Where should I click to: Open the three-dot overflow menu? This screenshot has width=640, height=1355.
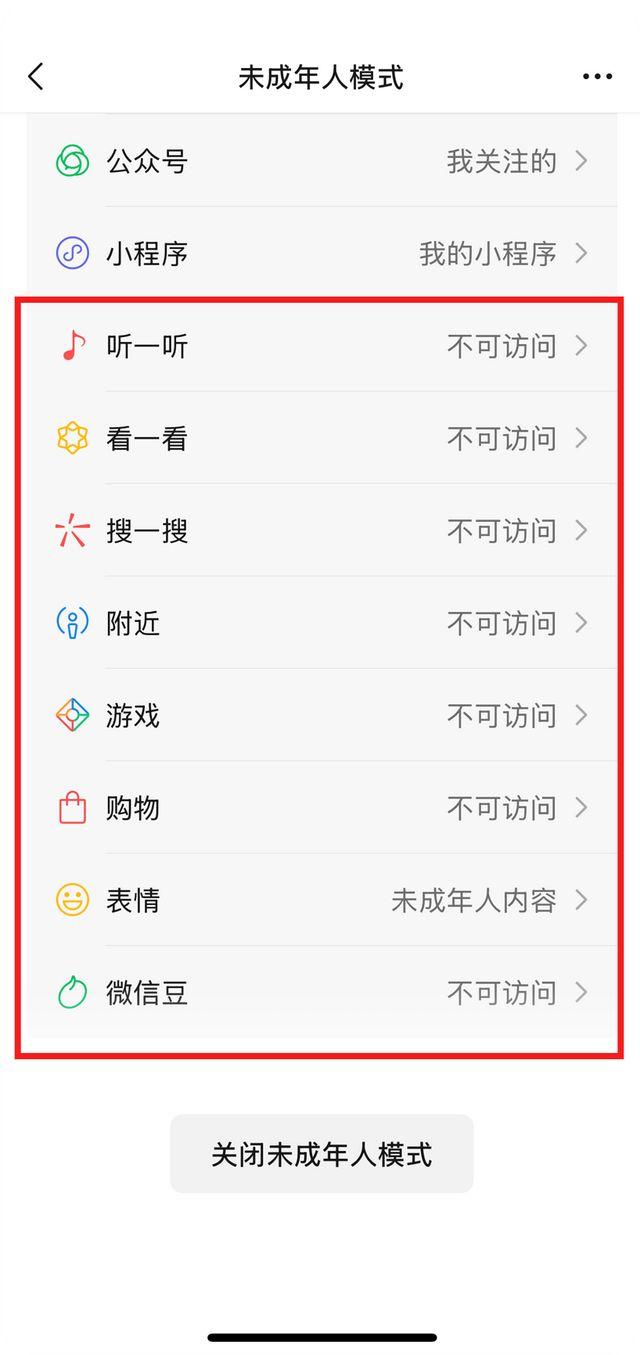[x=597, y=77]
